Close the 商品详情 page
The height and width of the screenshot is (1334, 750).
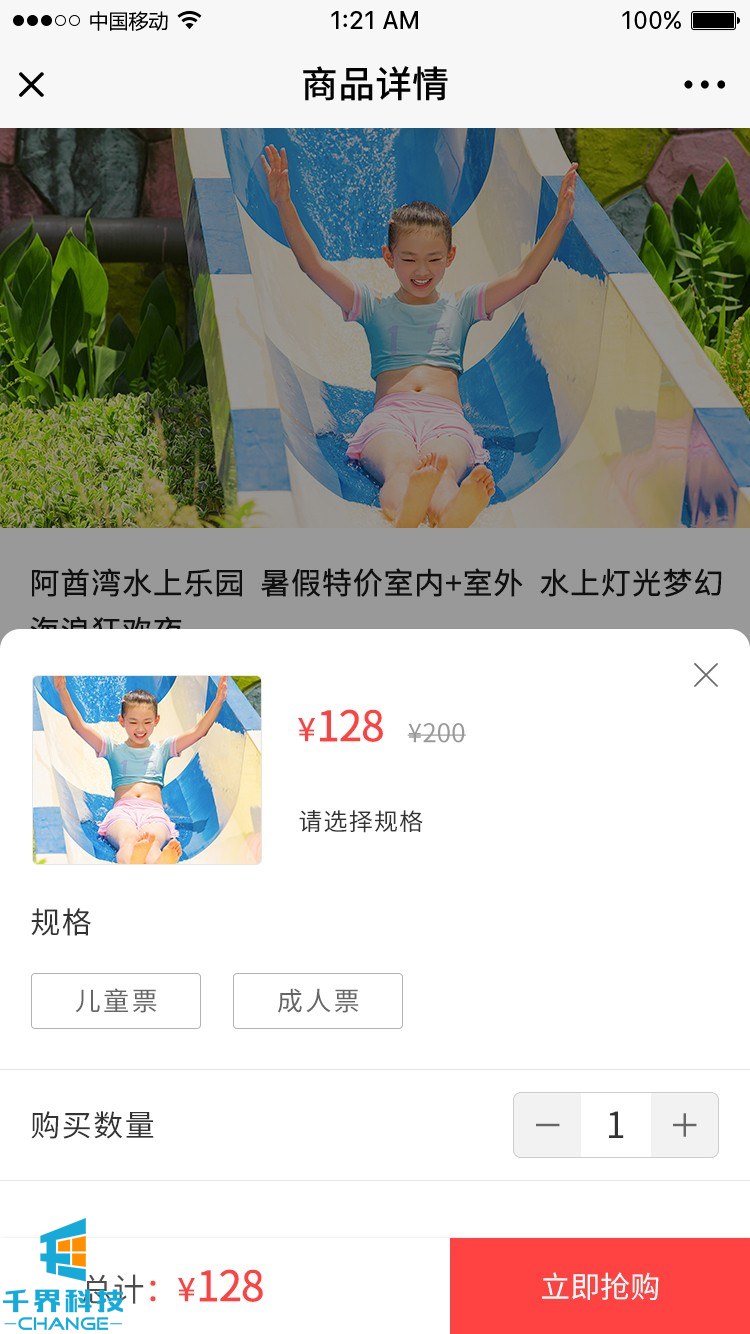point(32,85)
